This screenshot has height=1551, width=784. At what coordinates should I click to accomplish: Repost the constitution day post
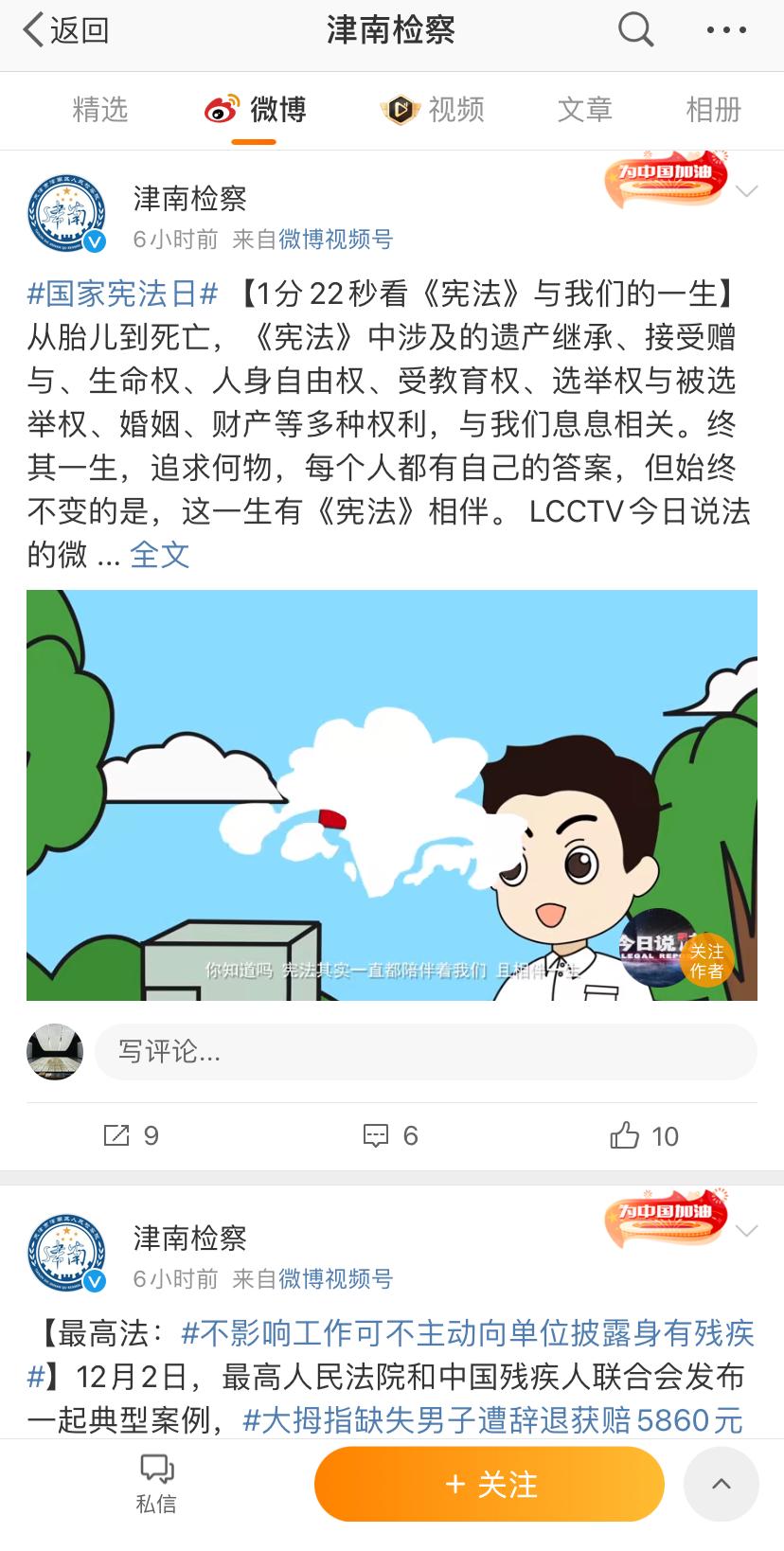pyautogui.click(x=131, y=1135)
